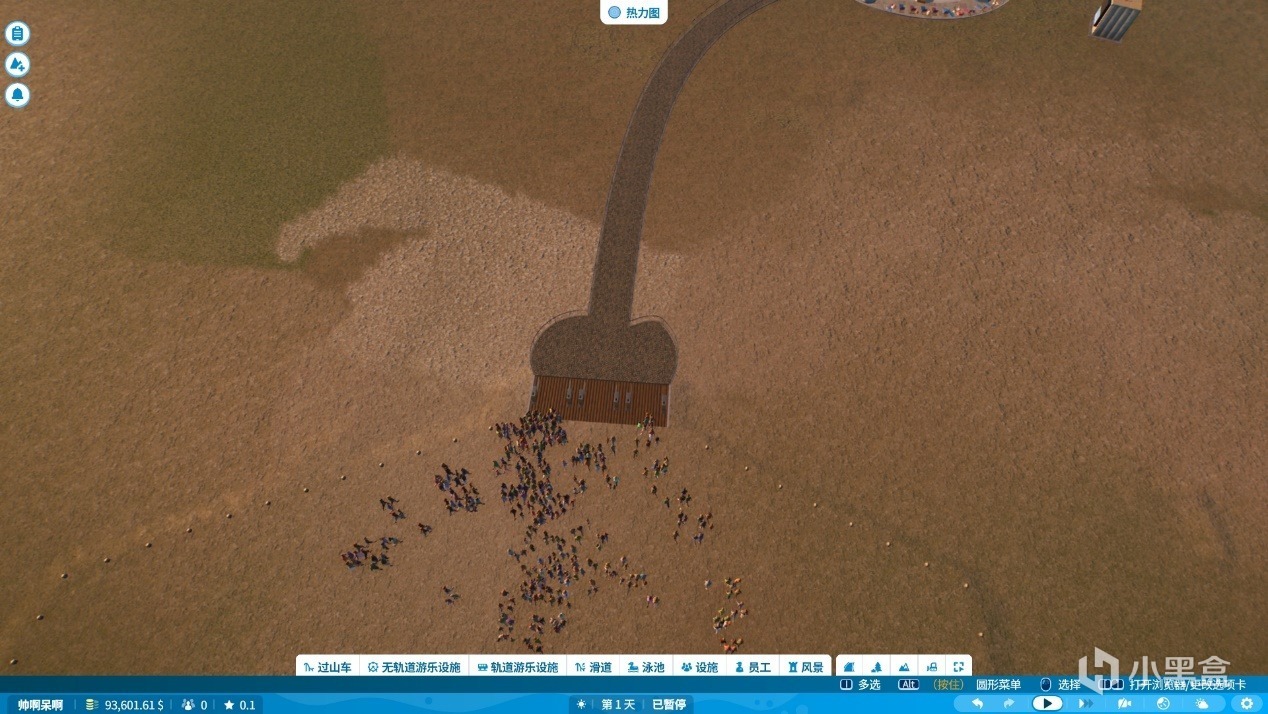This screenshot has height=714, width=1268.
Task: Open the 风景 scenery tab
Action: pos(805,667)
